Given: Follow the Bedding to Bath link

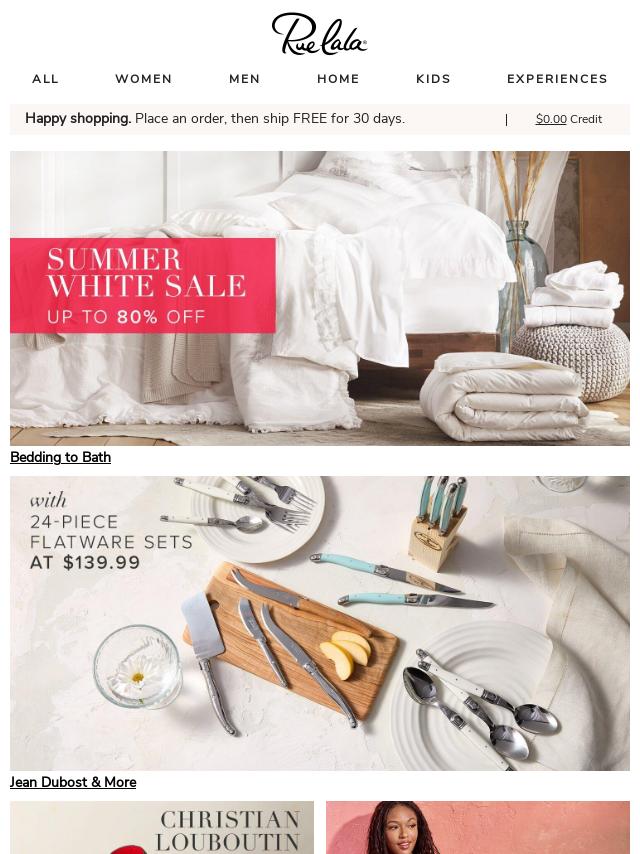Looking at the screenshot, I should click(x=60, y=457).
